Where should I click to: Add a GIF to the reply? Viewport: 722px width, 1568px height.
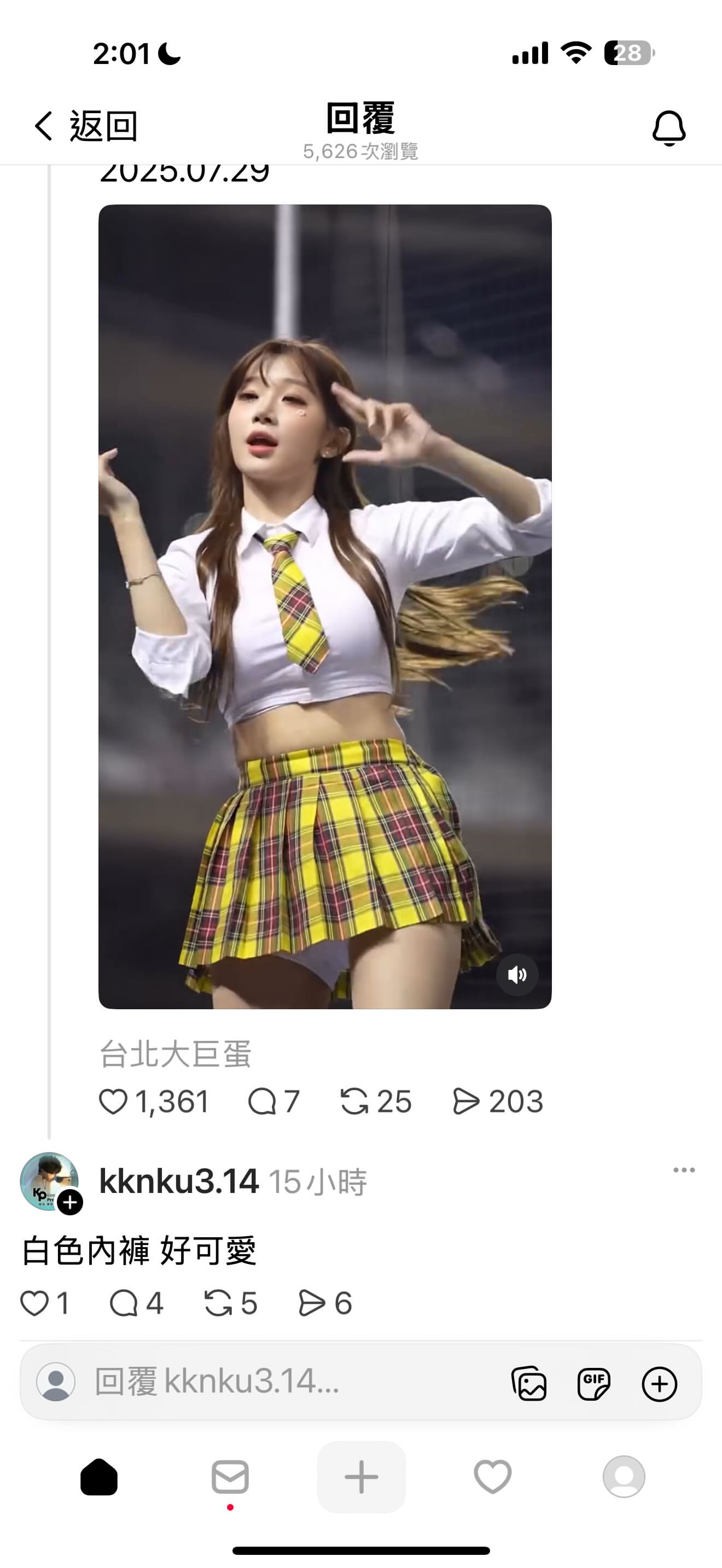tap(593, 1384)
